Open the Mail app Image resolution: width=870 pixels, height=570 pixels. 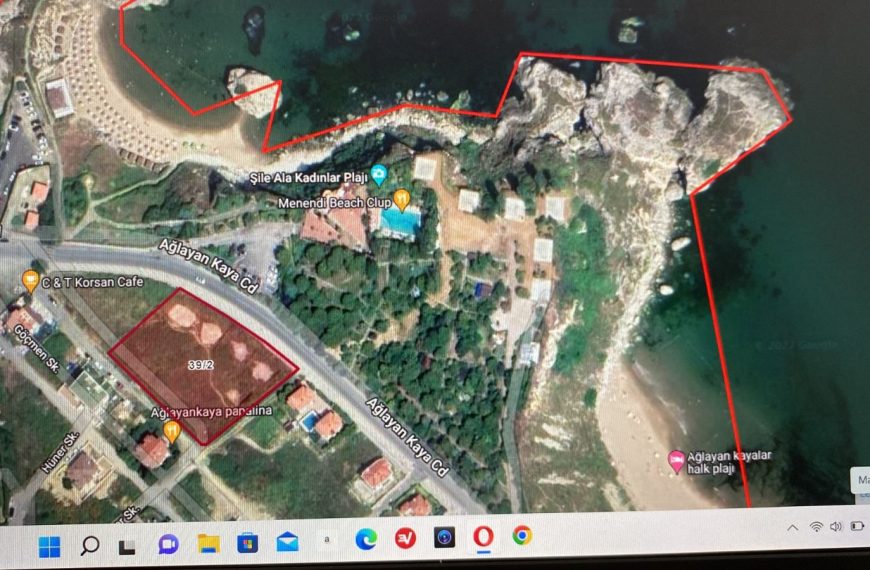[287, 542]
